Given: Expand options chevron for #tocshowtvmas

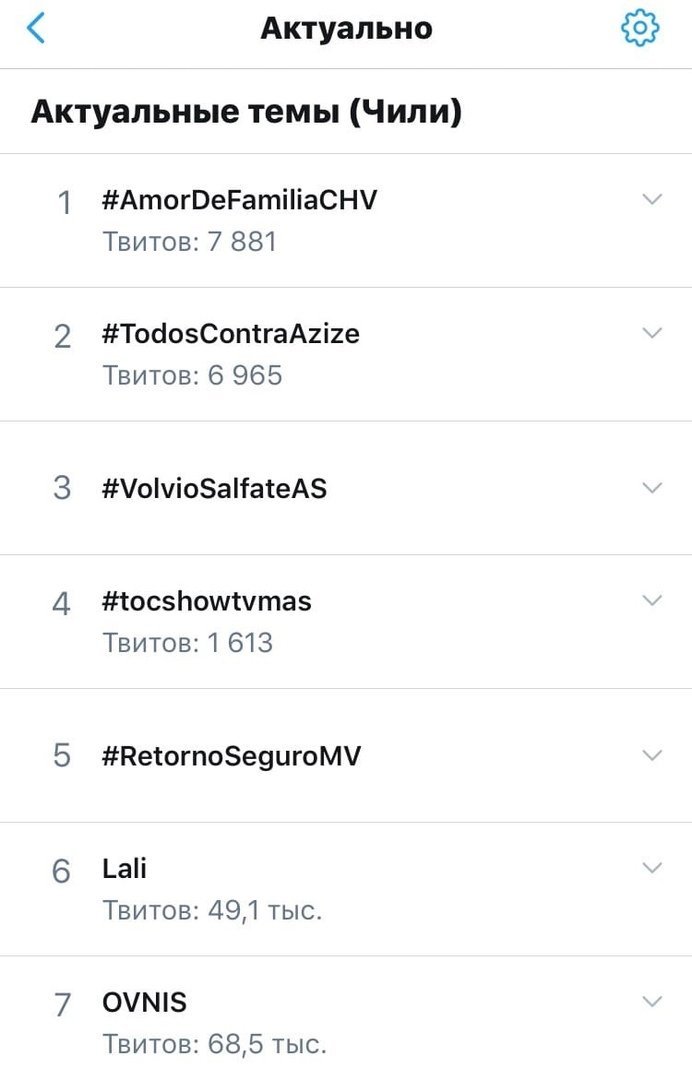Looking at the screenshot, I should 652,600.
